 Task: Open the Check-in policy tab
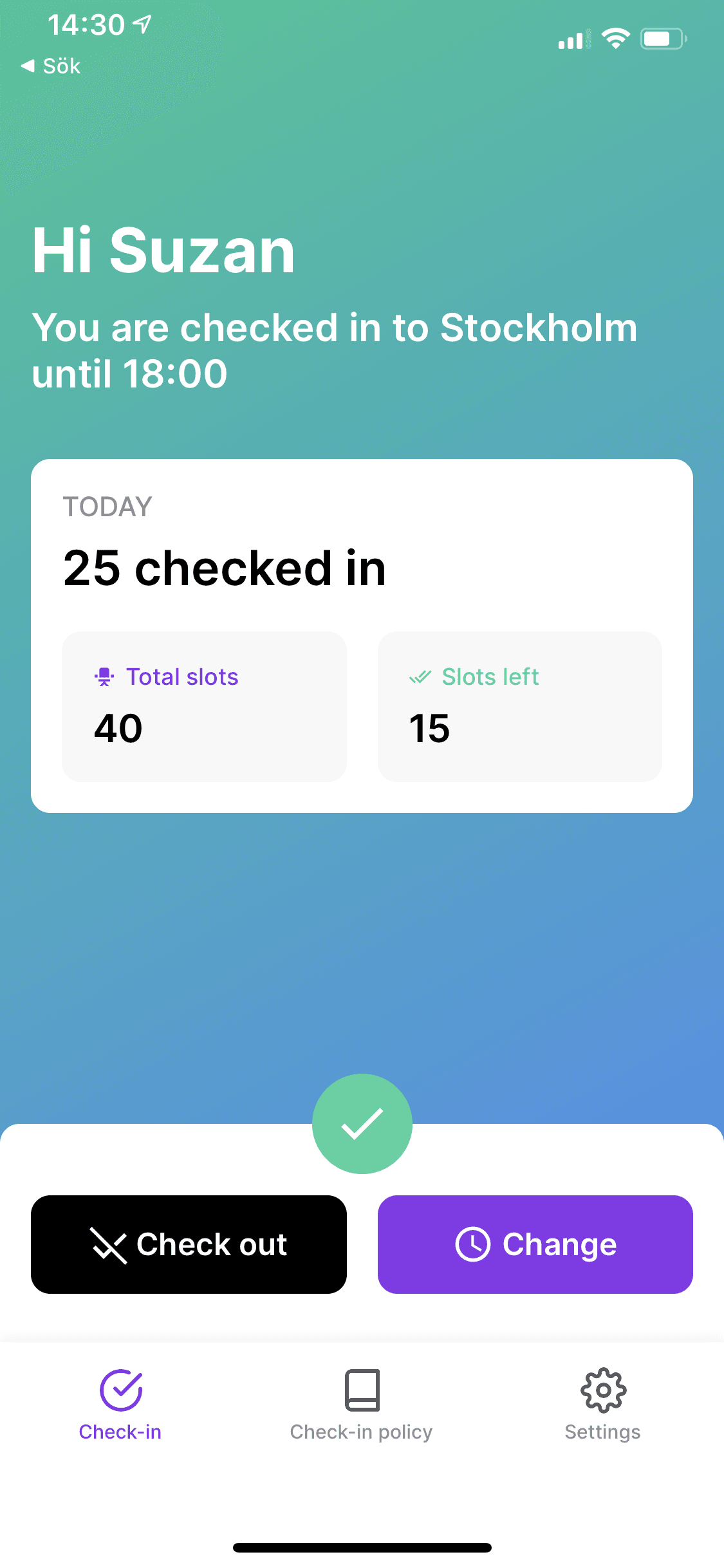[x=361, y=1405]
